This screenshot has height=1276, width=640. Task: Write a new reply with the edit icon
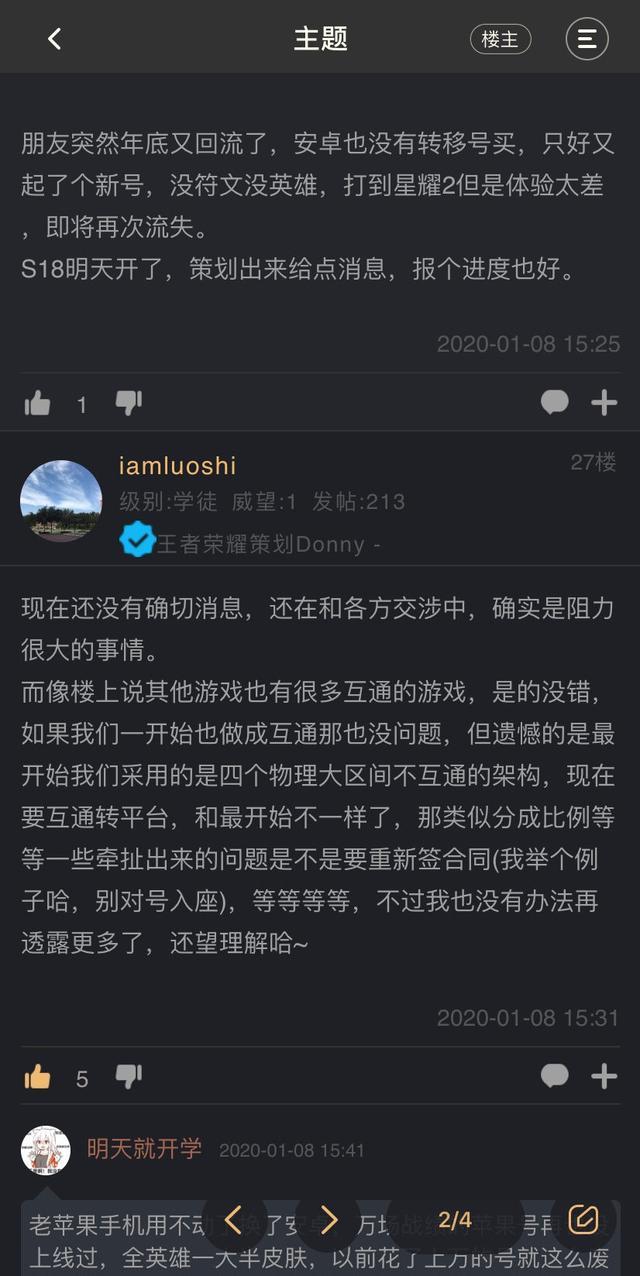[x=583, y=1220]
